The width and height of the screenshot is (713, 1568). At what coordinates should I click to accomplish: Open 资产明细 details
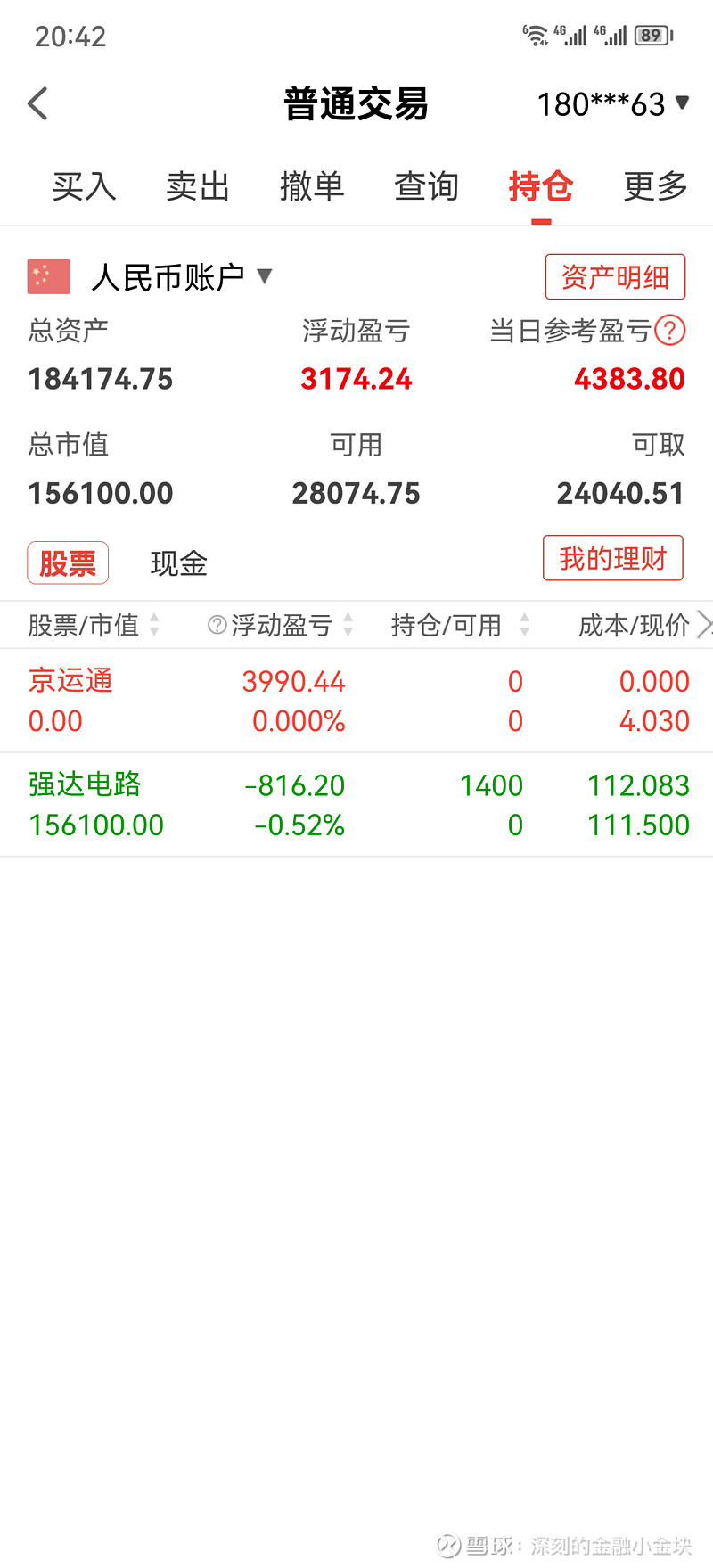click(615, 277)
